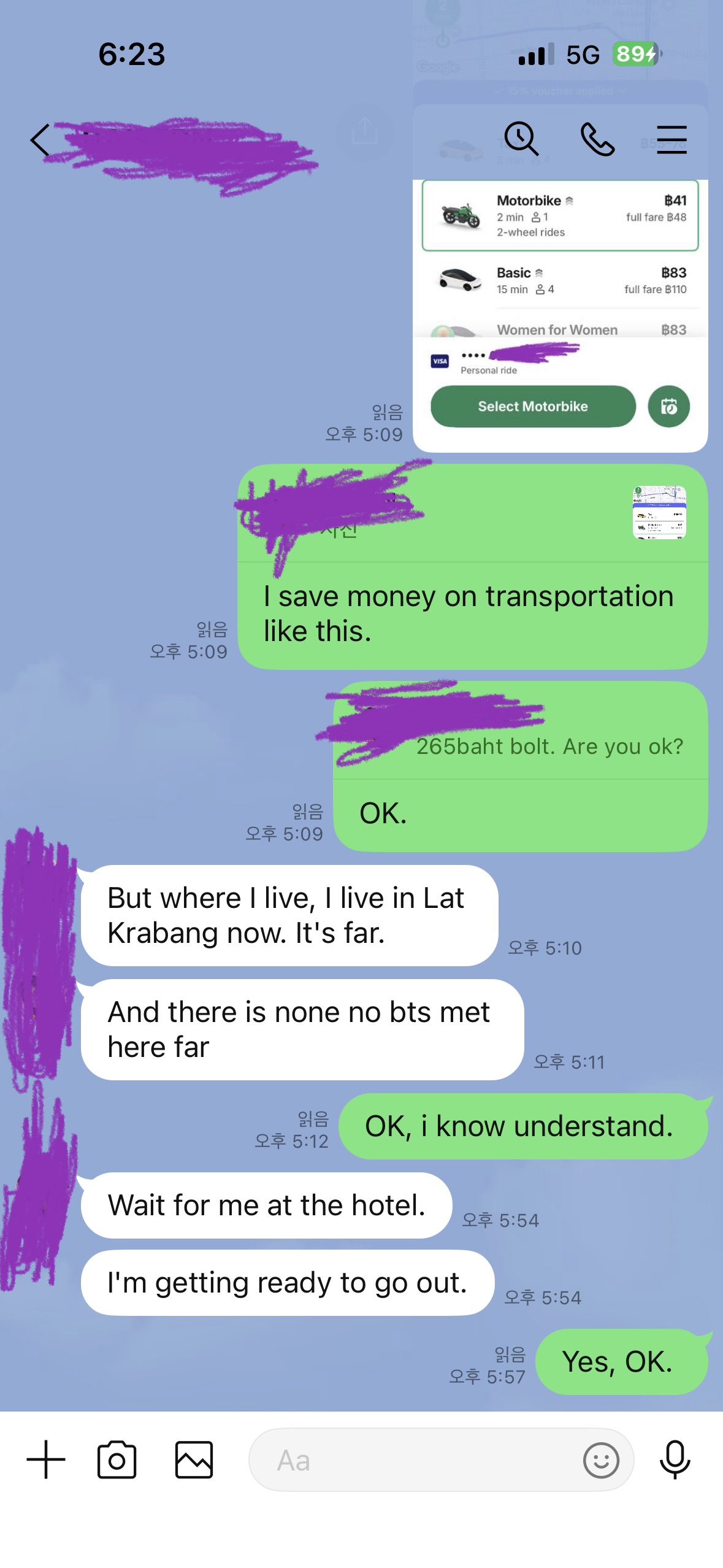Open the photo gallery picker
Screen dimensions: 723x1568
coord(194,1459)
